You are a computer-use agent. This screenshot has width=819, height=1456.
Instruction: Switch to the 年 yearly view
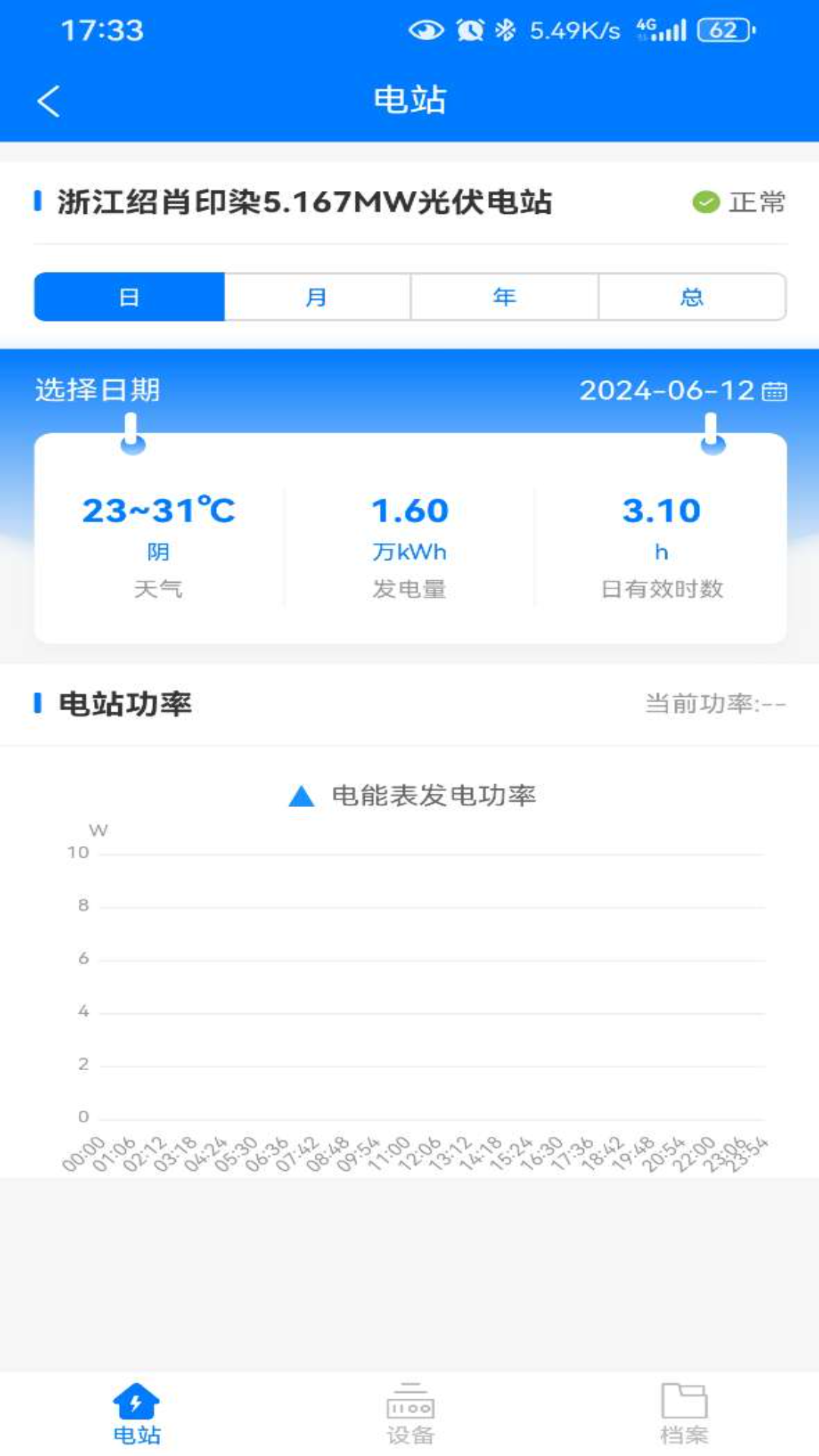coord(504,297)
